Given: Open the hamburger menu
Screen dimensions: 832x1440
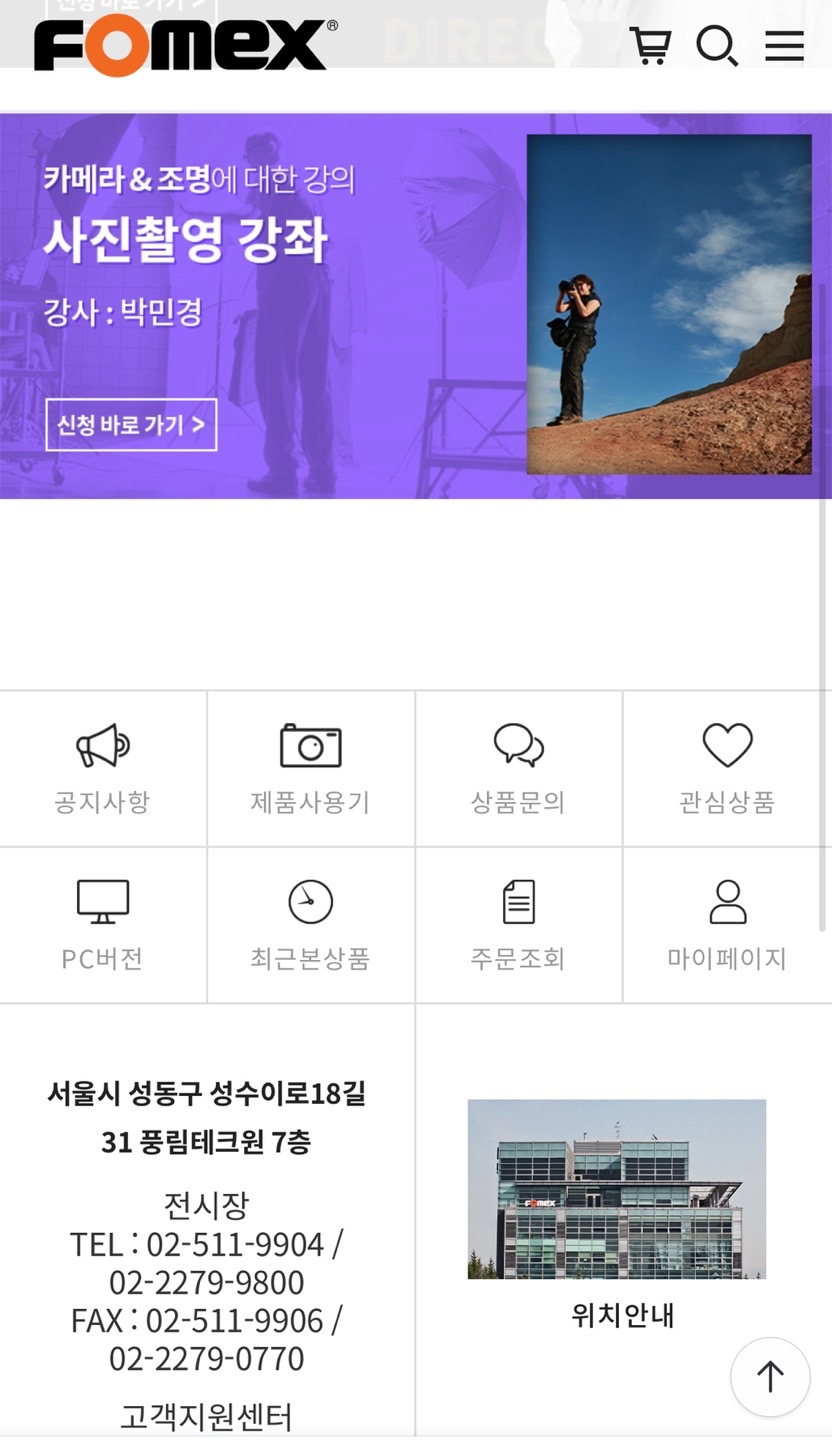Looking at the screenshot, I should click(x=784, y=45).
